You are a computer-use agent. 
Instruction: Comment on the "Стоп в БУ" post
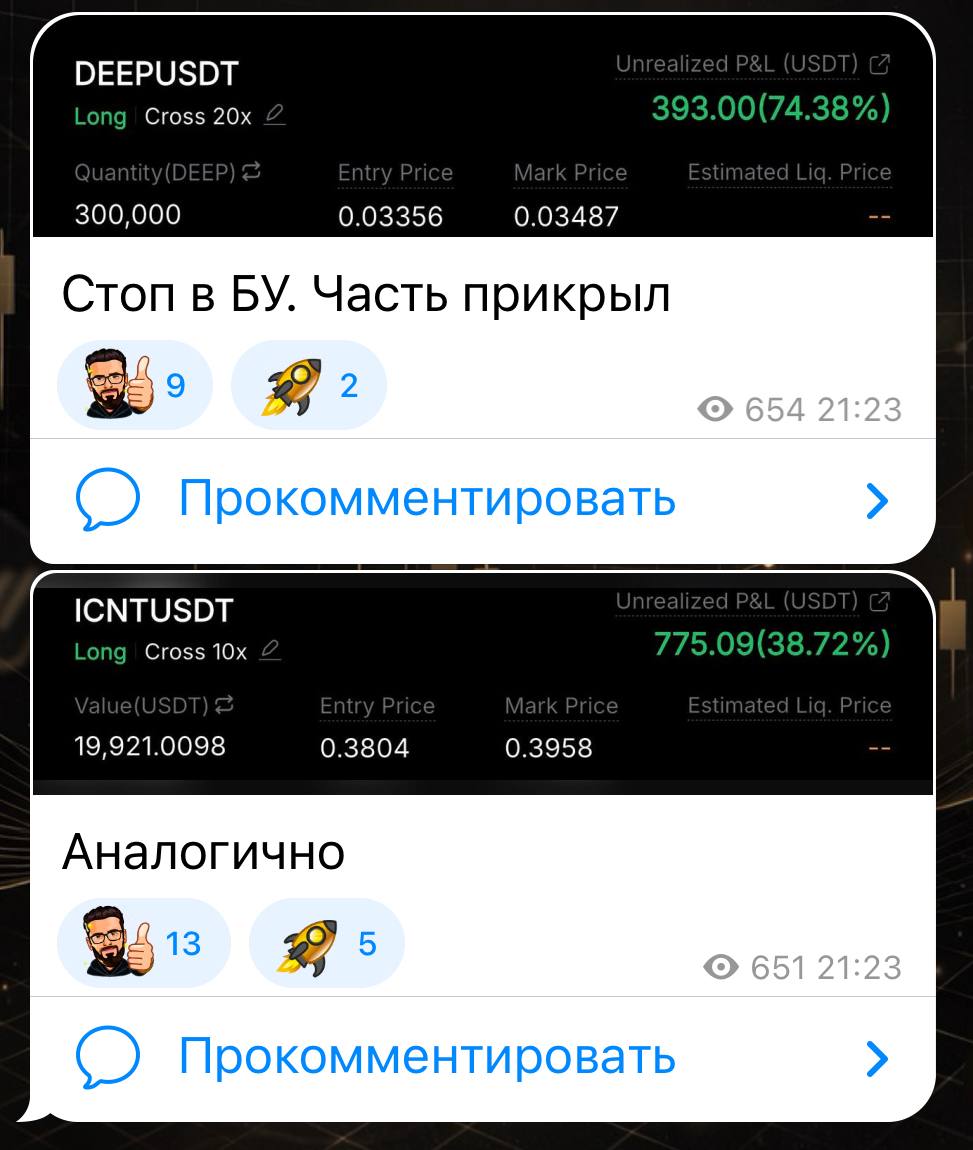pos(482,499)
